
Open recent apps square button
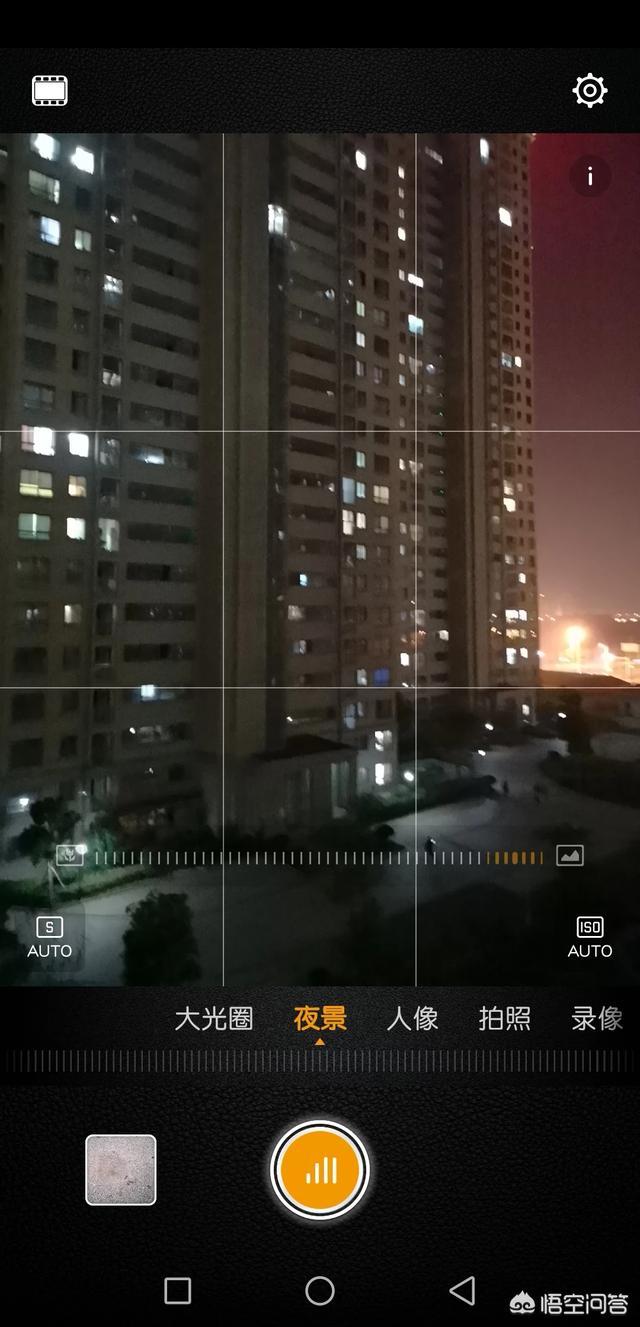click(x=177, y=1291)
